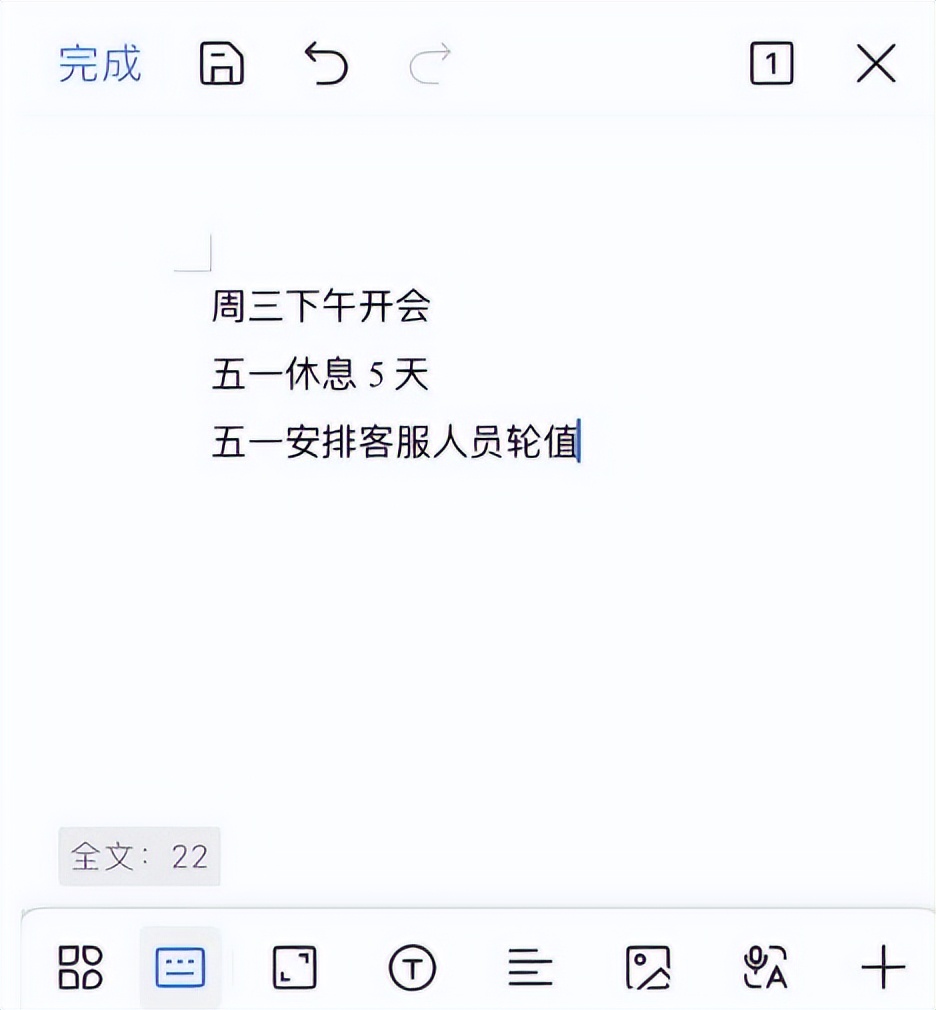Open paragraph alignment options icon
The image size is (936, 1010).
(530, 966)
